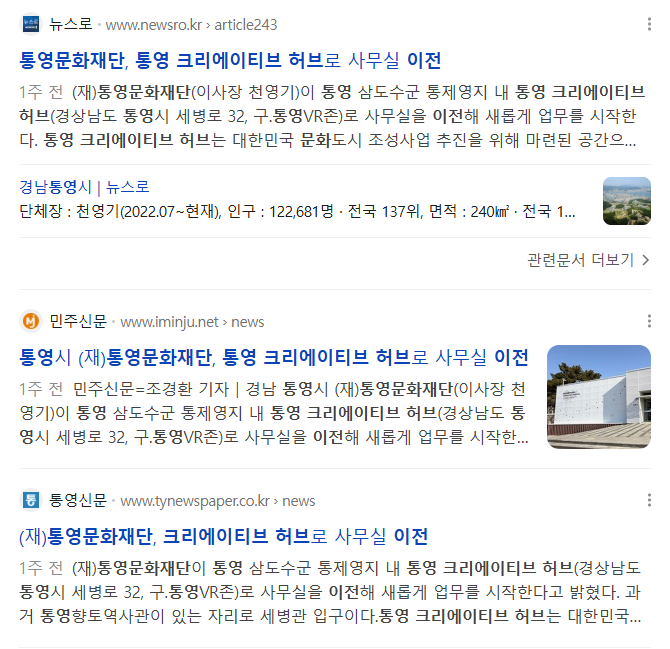Open the overflow menu for the 민주신문 result
The width and height of the screenshot is (670, 649).
(x=649, y=321)
